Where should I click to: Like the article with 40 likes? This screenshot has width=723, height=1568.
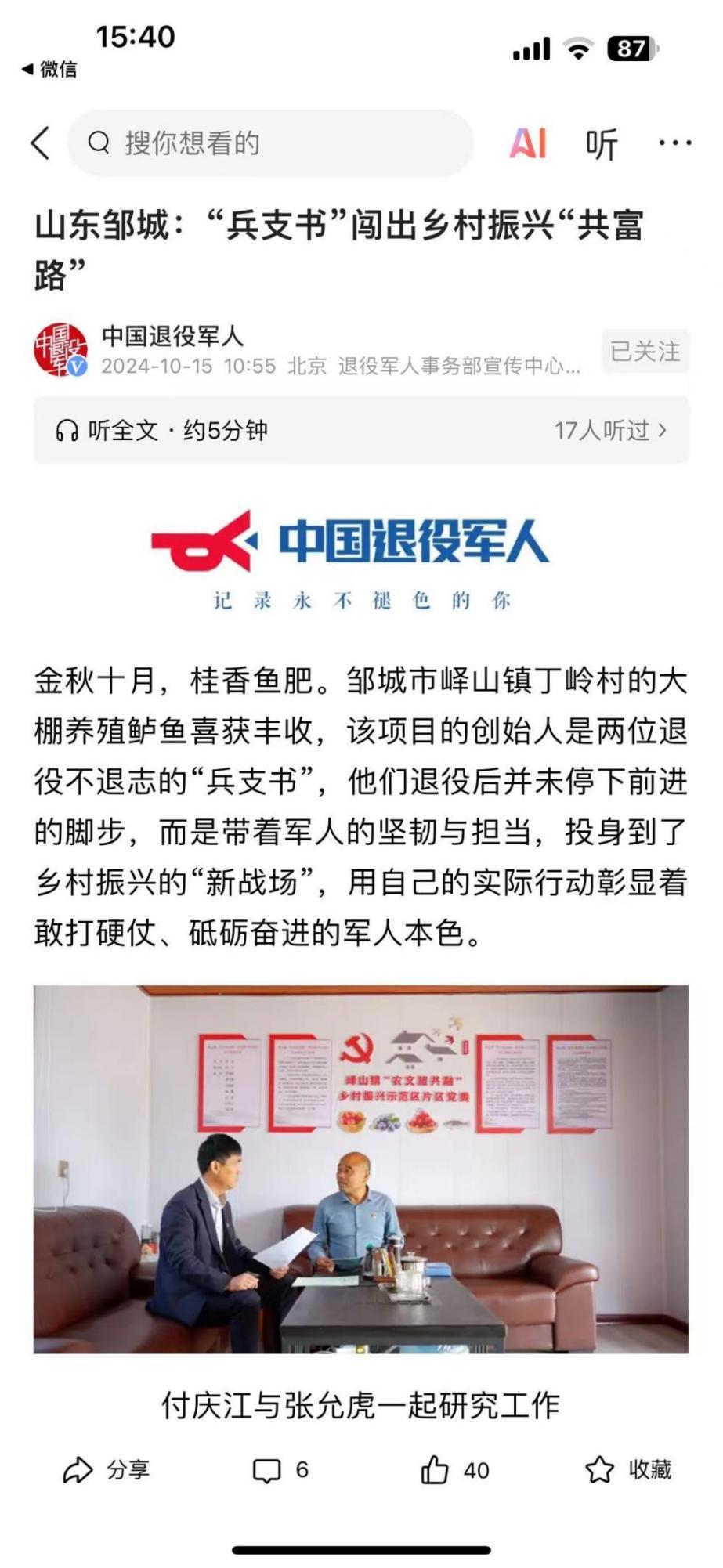click(x=455, y=1470)
